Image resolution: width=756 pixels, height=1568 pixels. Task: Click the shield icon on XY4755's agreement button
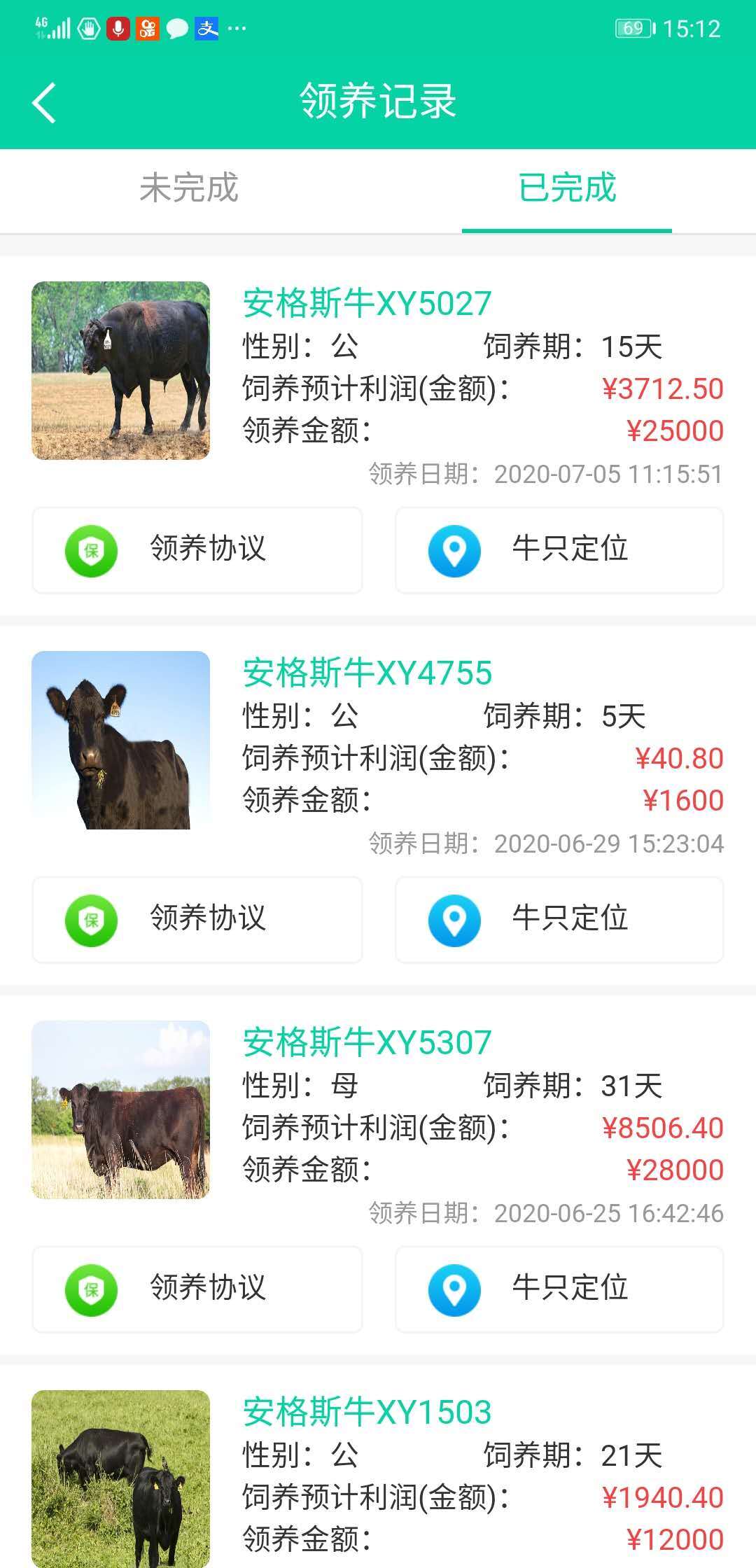coord(91,920)
